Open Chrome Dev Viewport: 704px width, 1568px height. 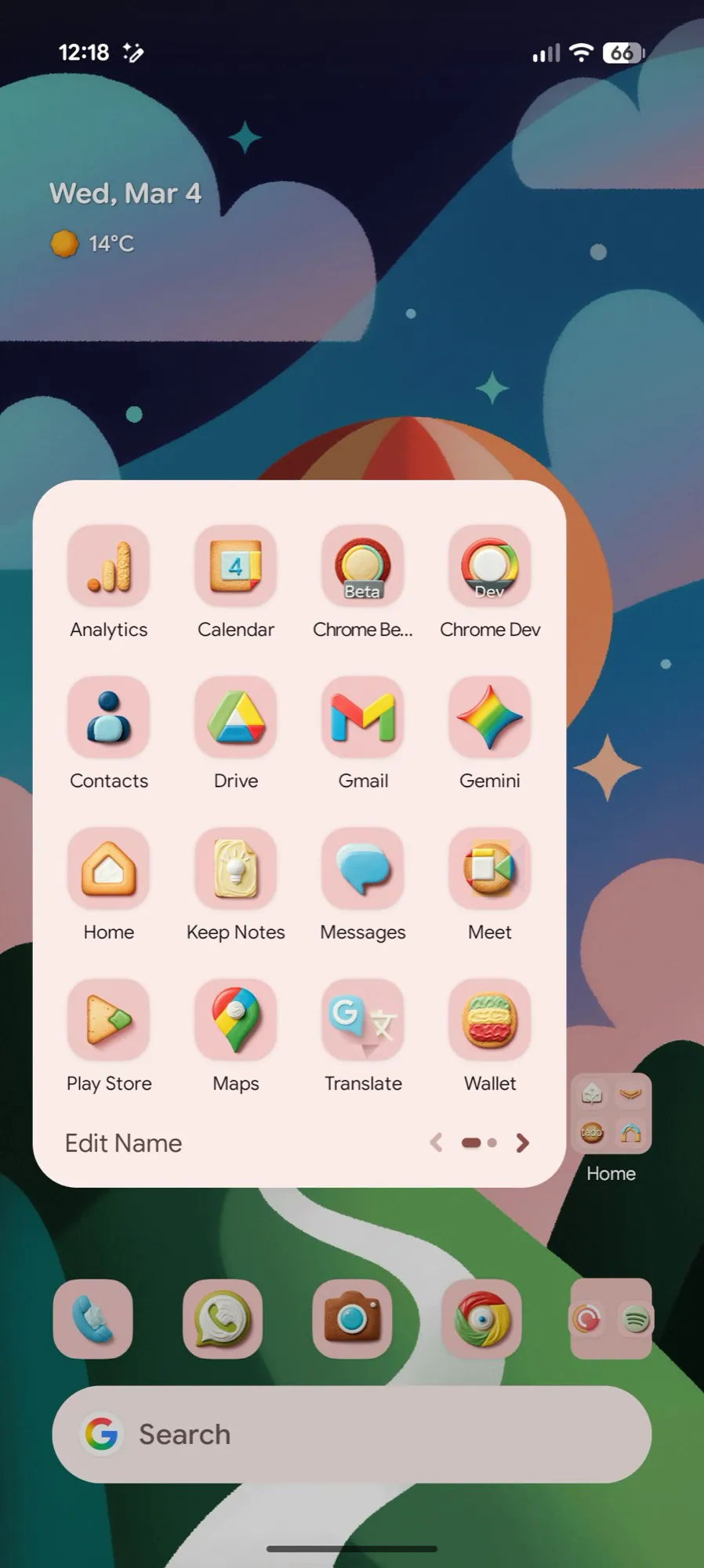(489, 567)
